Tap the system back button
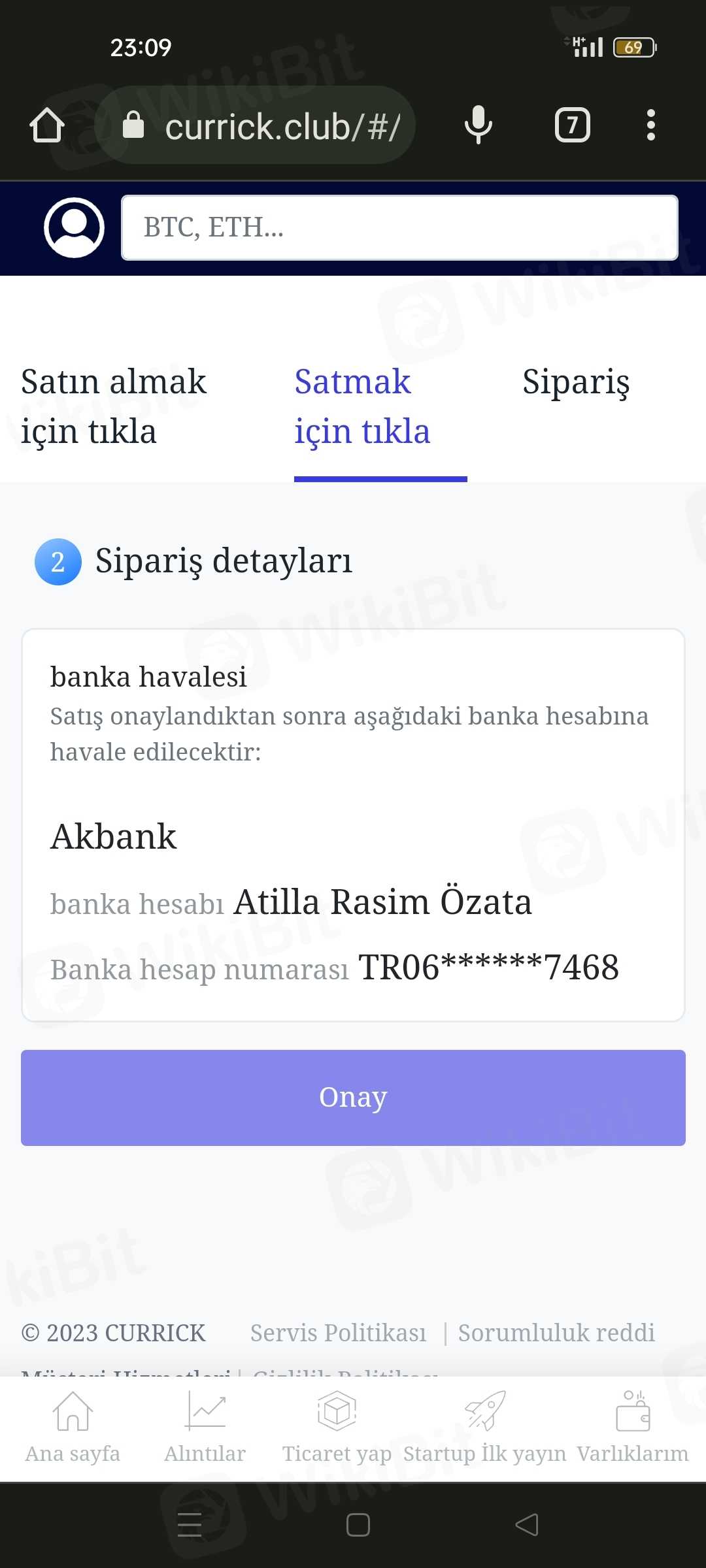 [x=527, y=1525]
